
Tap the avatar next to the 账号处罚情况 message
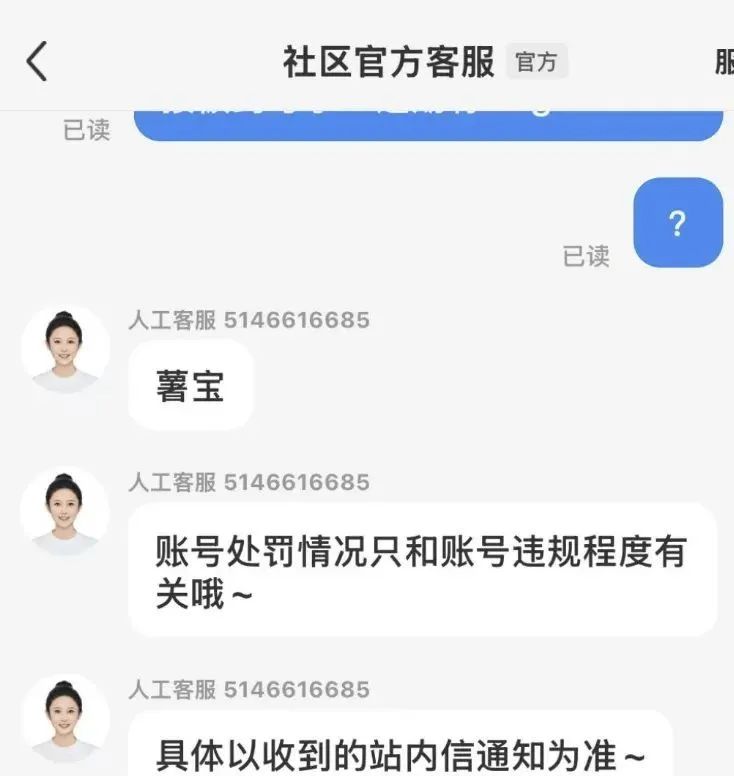(x=65, y=512)
